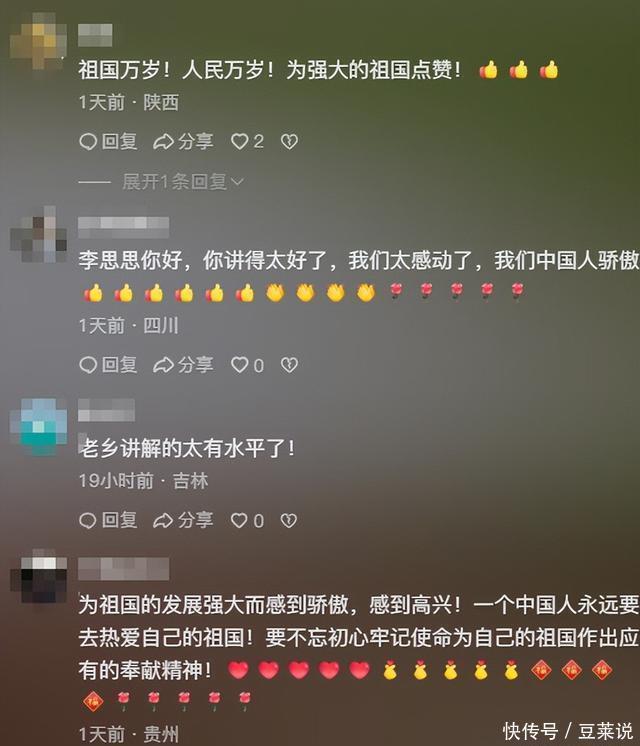Like the 老乡讲解的太有水平了 comment

(x=240, y=520)
